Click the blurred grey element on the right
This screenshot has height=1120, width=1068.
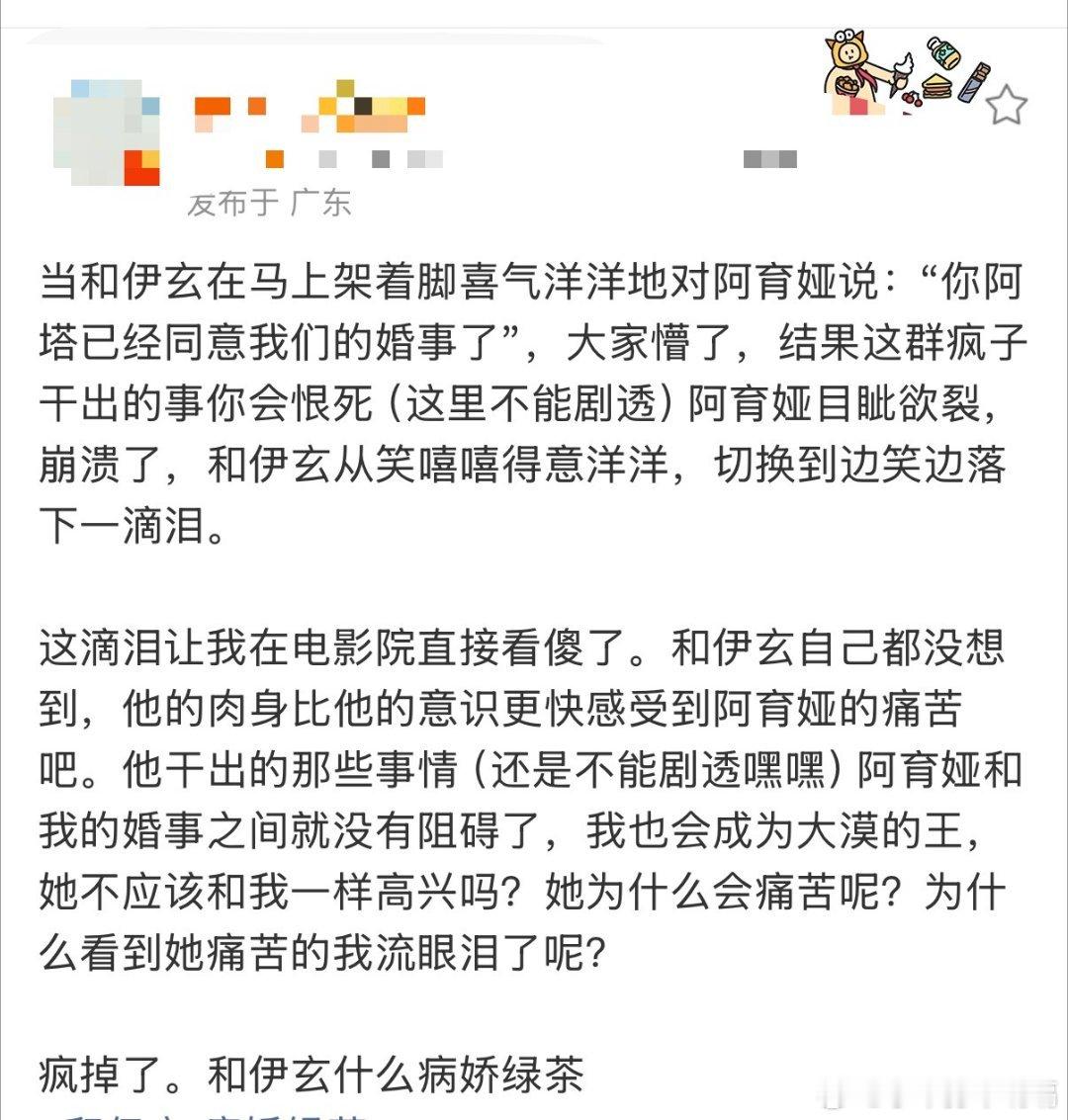771,158
